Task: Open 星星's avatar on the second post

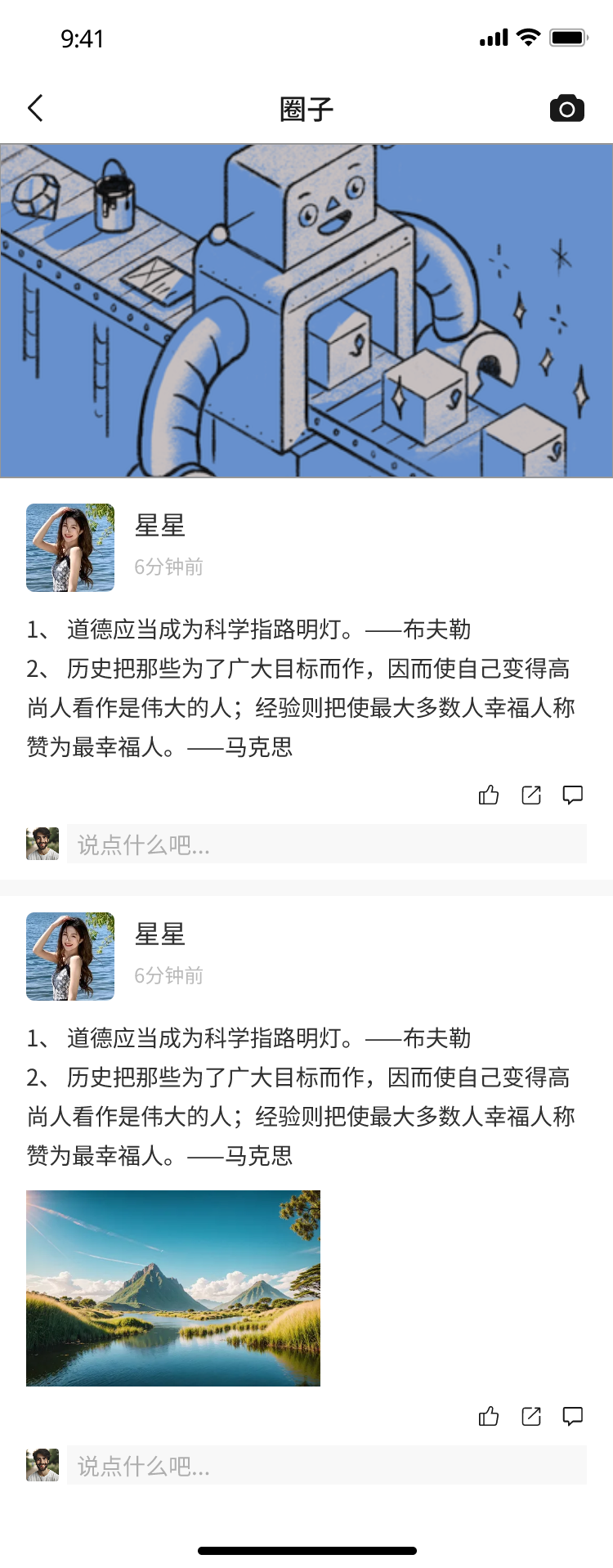Action: tap(70, 956)
